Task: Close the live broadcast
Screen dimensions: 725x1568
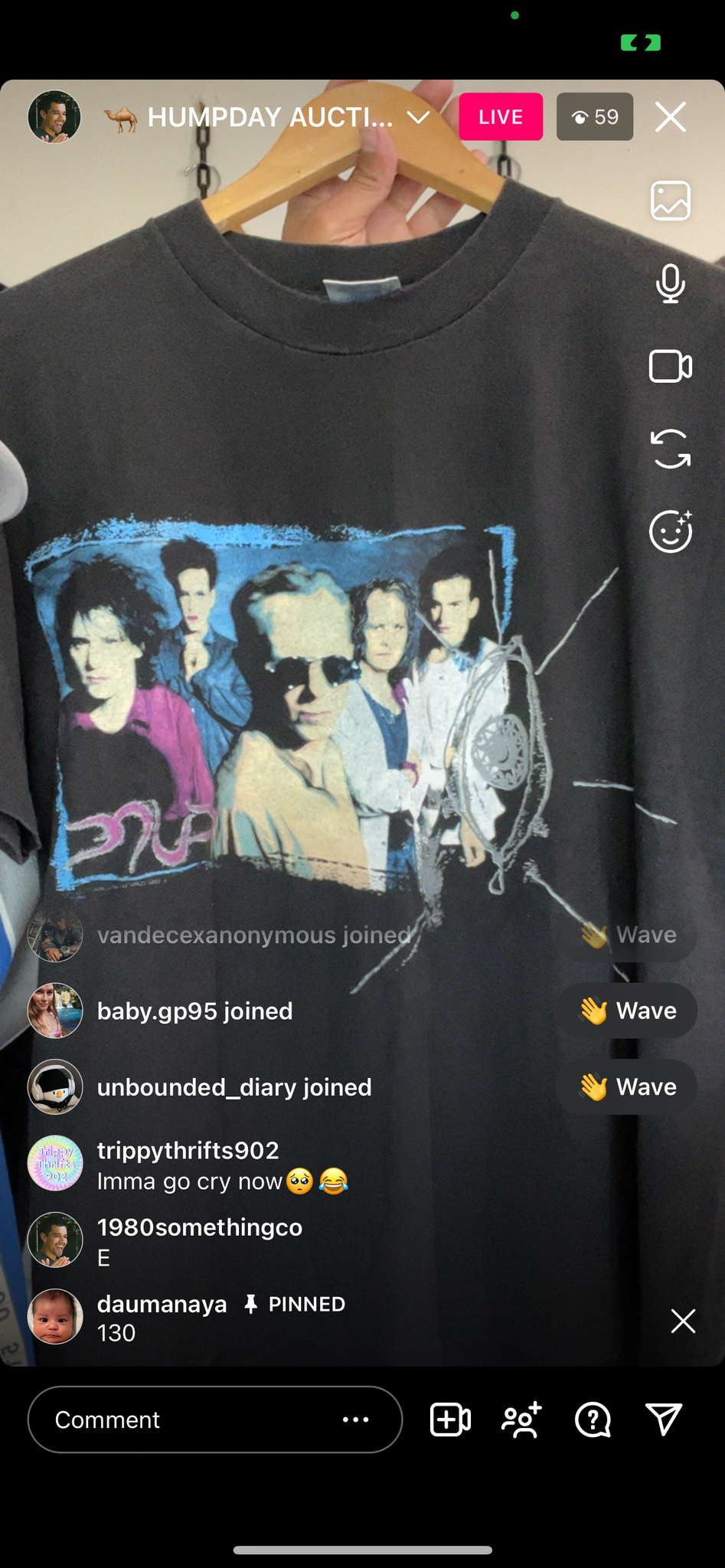Action: 670,117
